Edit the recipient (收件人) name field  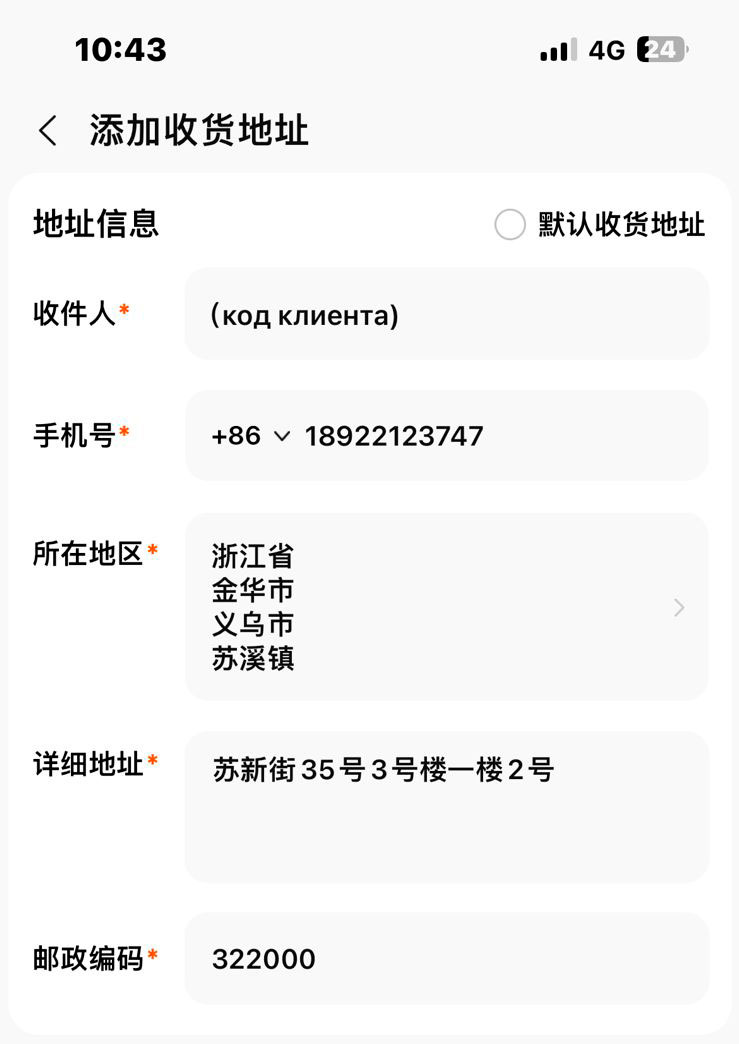click(x=446, y=316)
